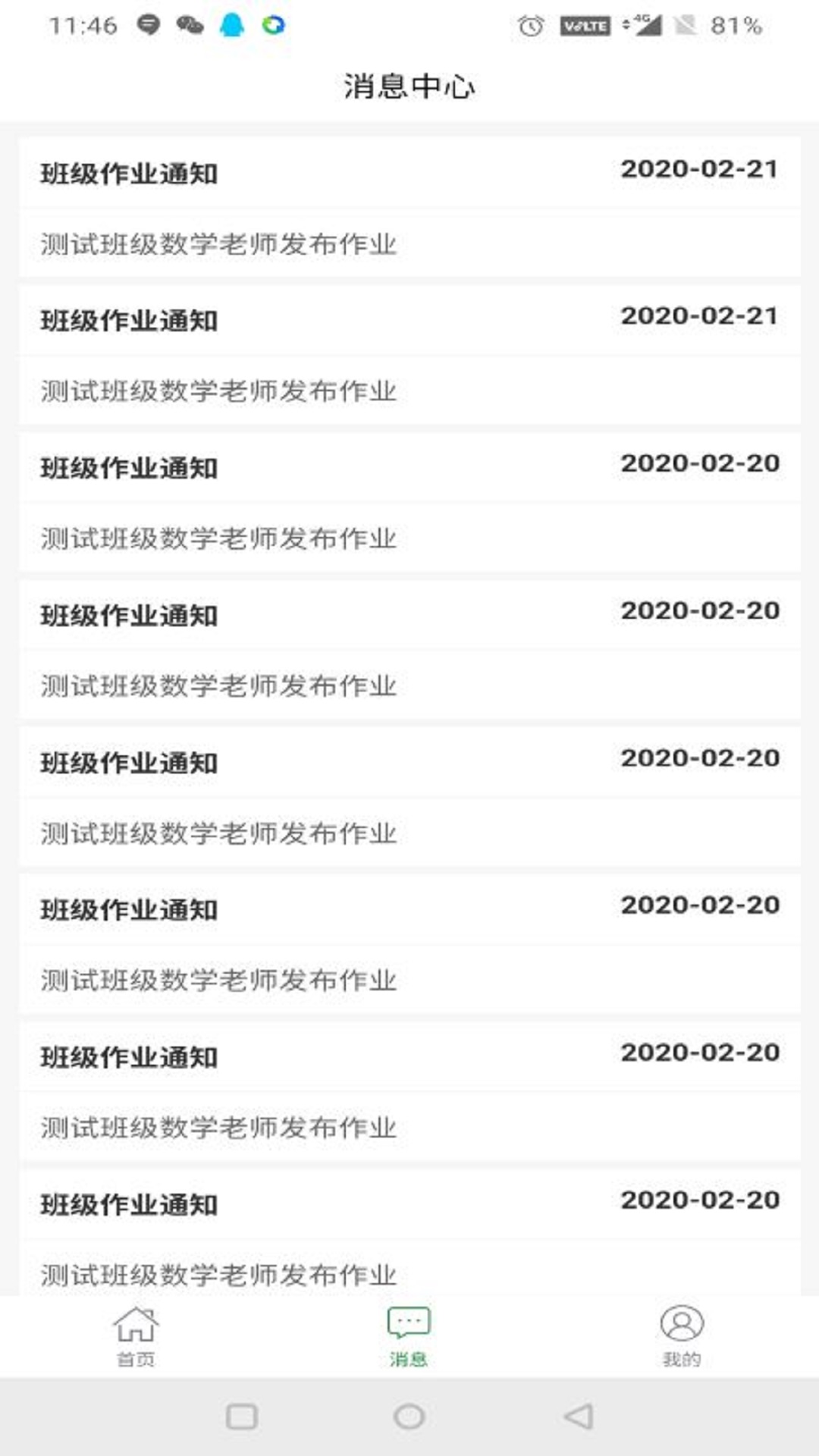Go to the 我的 profile tab

click(x=681, y=1336)
